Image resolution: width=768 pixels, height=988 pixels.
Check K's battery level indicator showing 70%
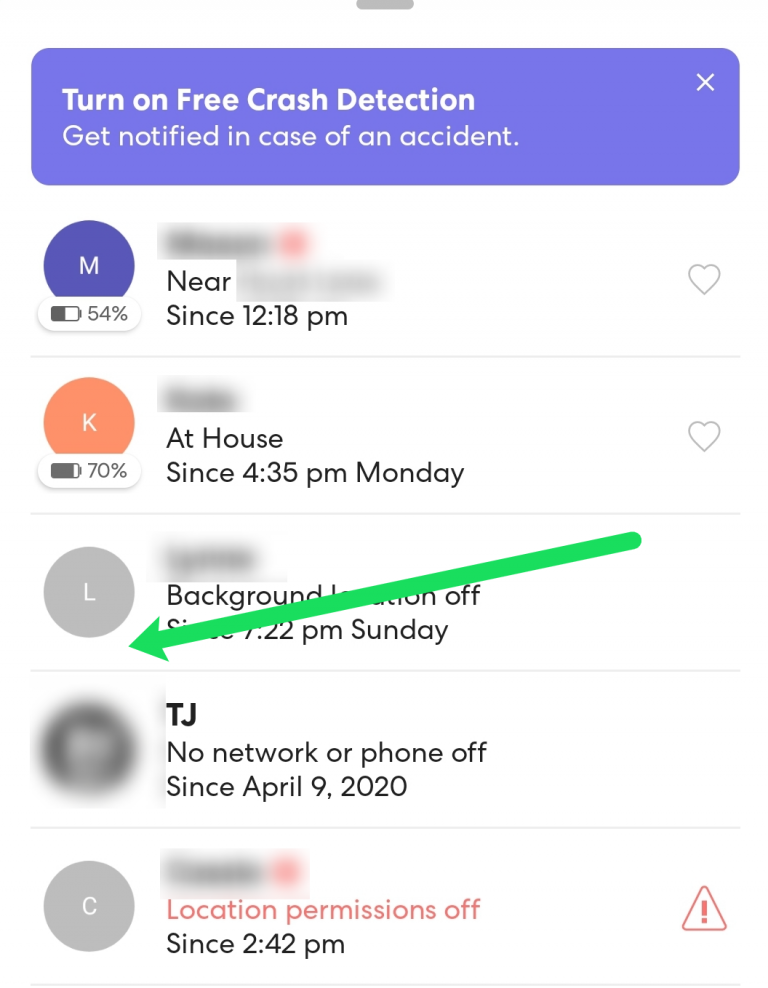[x=88, y=470]
